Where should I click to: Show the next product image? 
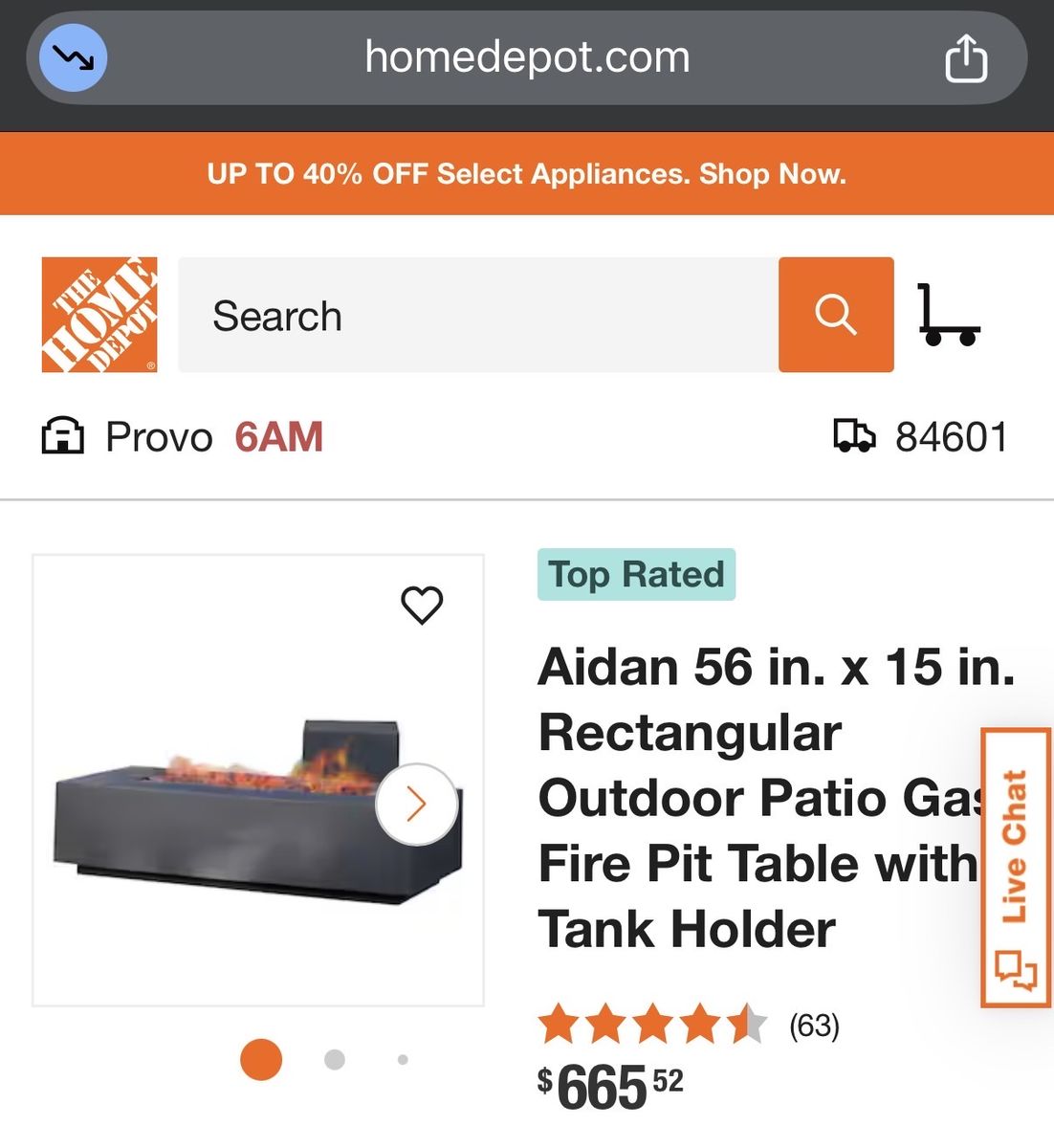click(x=416, y=805)
